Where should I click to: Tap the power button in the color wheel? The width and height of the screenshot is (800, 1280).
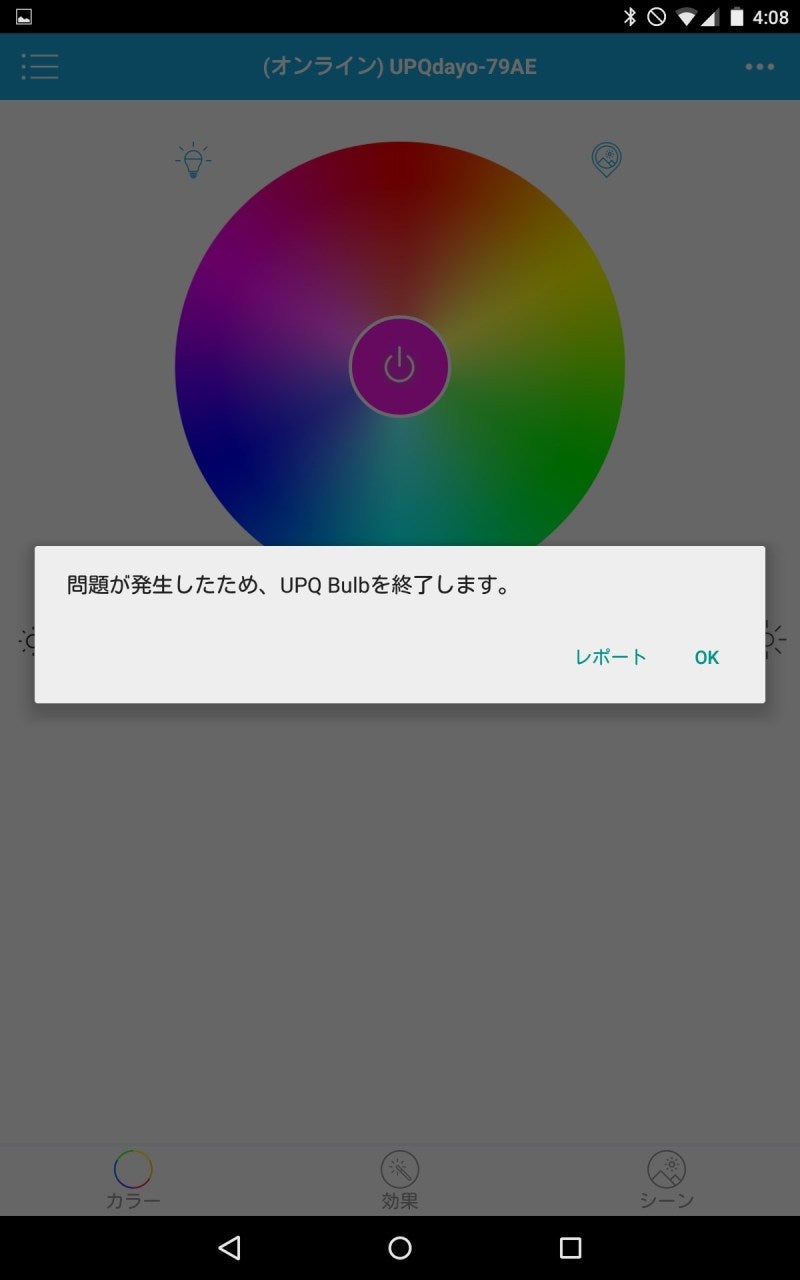pyautogui.click(x=400, y=366)
